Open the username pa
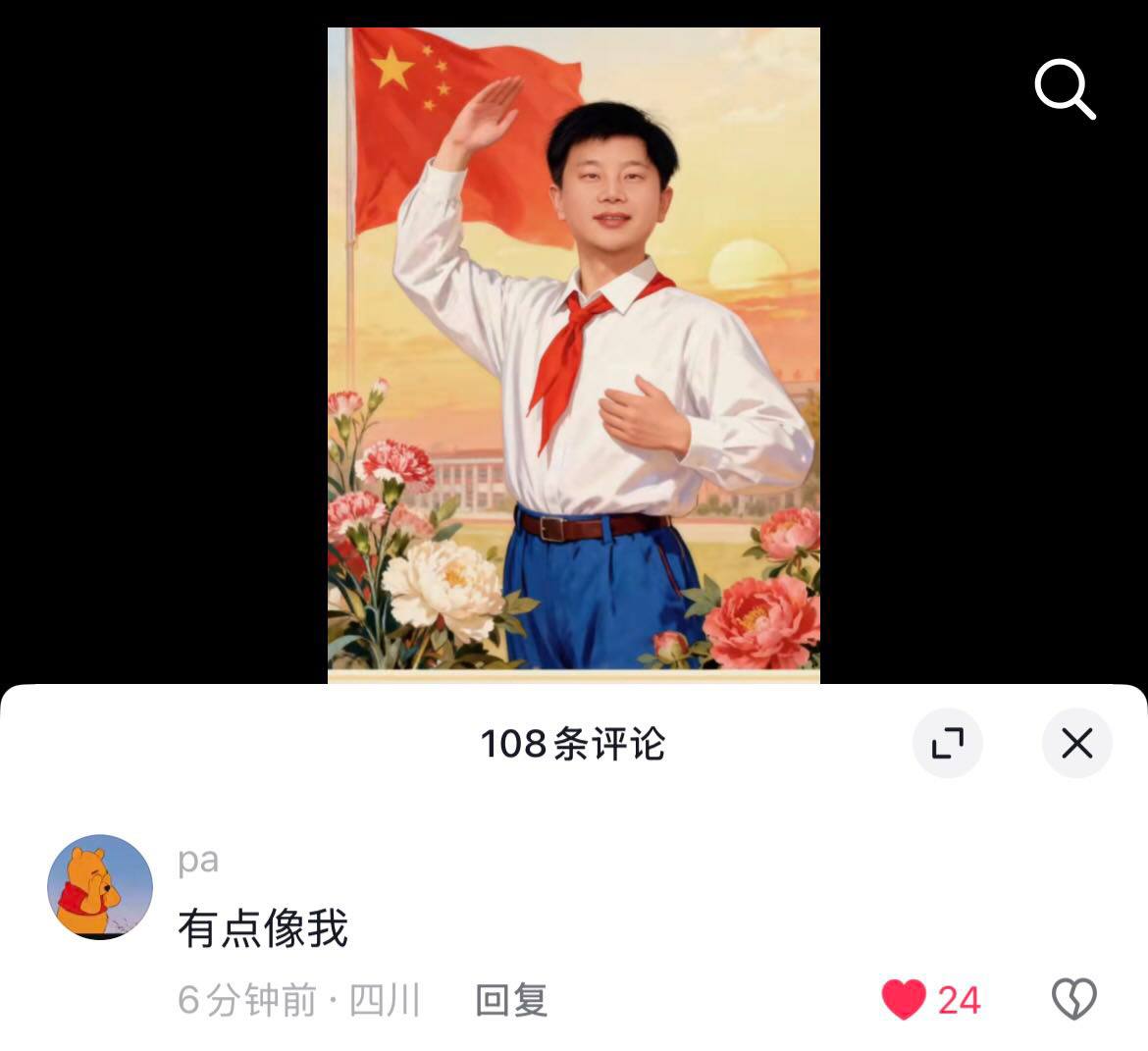 coord(198,860)
